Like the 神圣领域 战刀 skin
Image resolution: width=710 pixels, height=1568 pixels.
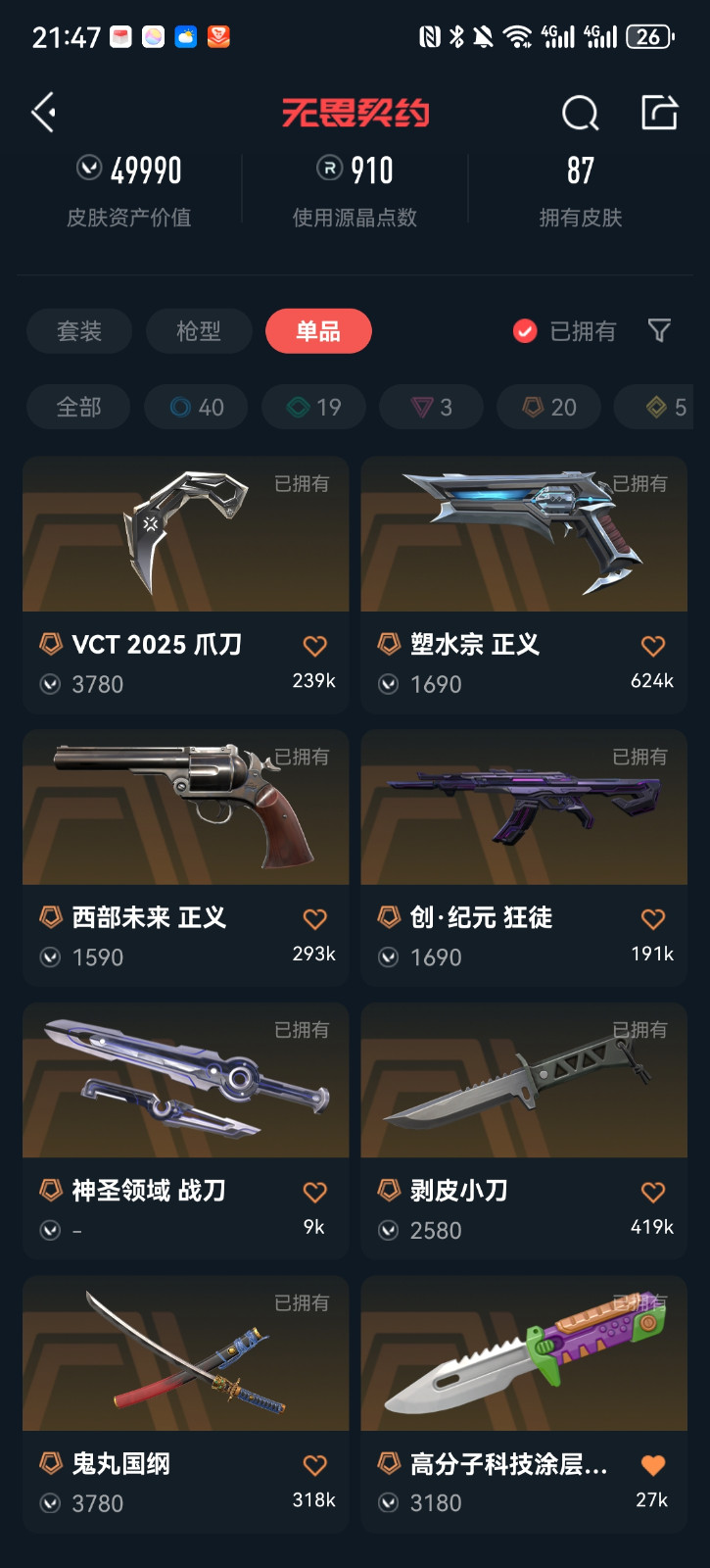click(314, 1193)
